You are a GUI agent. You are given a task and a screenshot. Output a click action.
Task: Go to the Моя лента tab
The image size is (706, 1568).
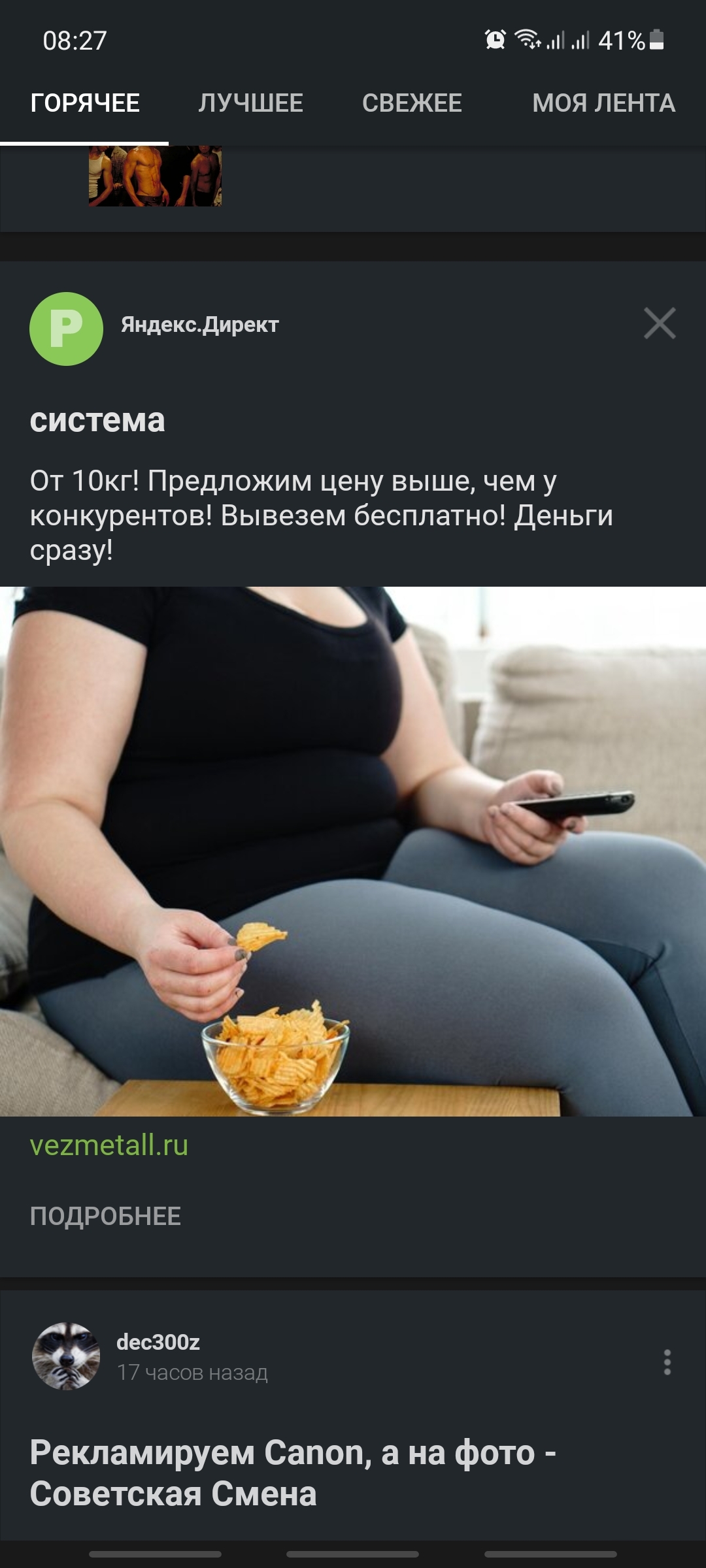pyautogui.click(x=603, y=103)
